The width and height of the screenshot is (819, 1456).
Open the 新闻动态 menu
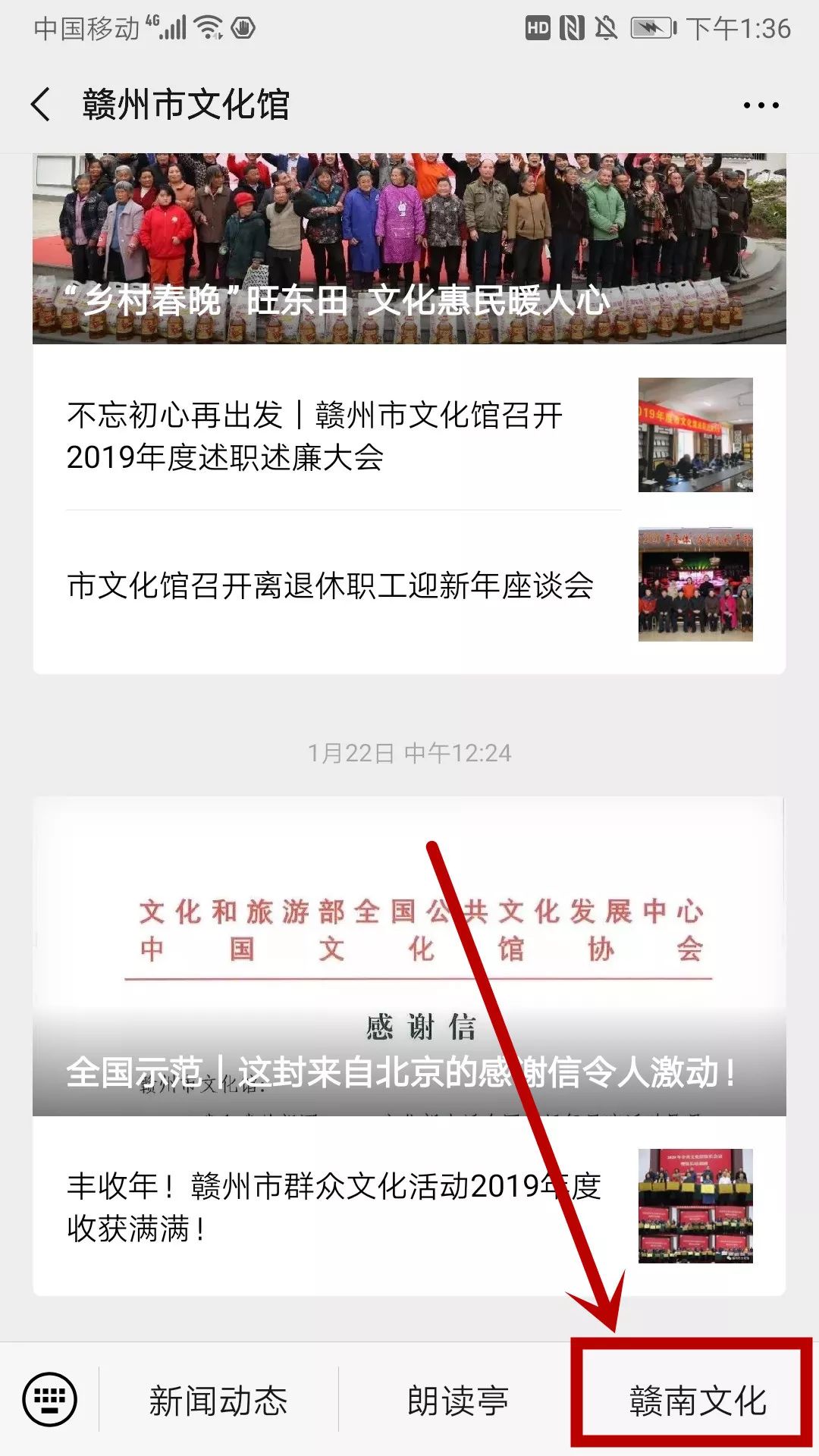(x=218, y=1401)
